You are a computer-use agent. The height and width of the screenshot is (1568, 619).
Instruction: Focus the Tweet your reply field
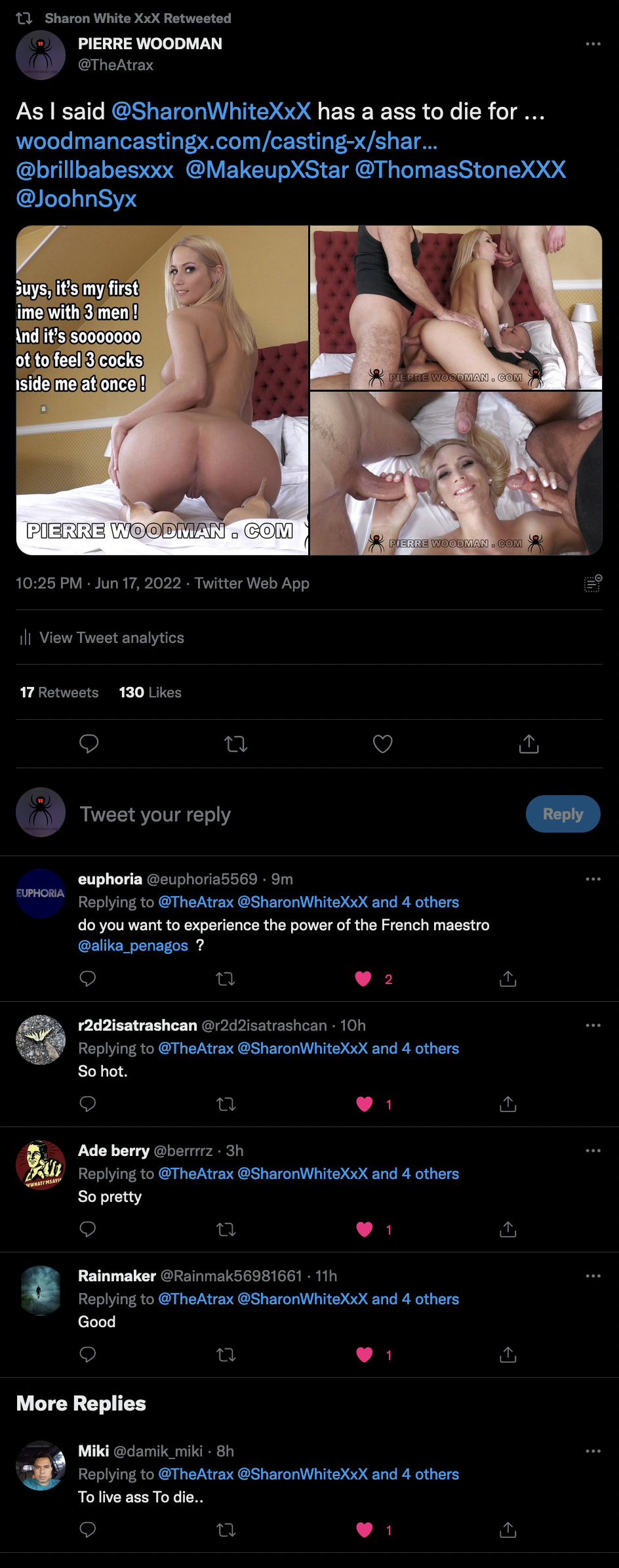(262, 814)
